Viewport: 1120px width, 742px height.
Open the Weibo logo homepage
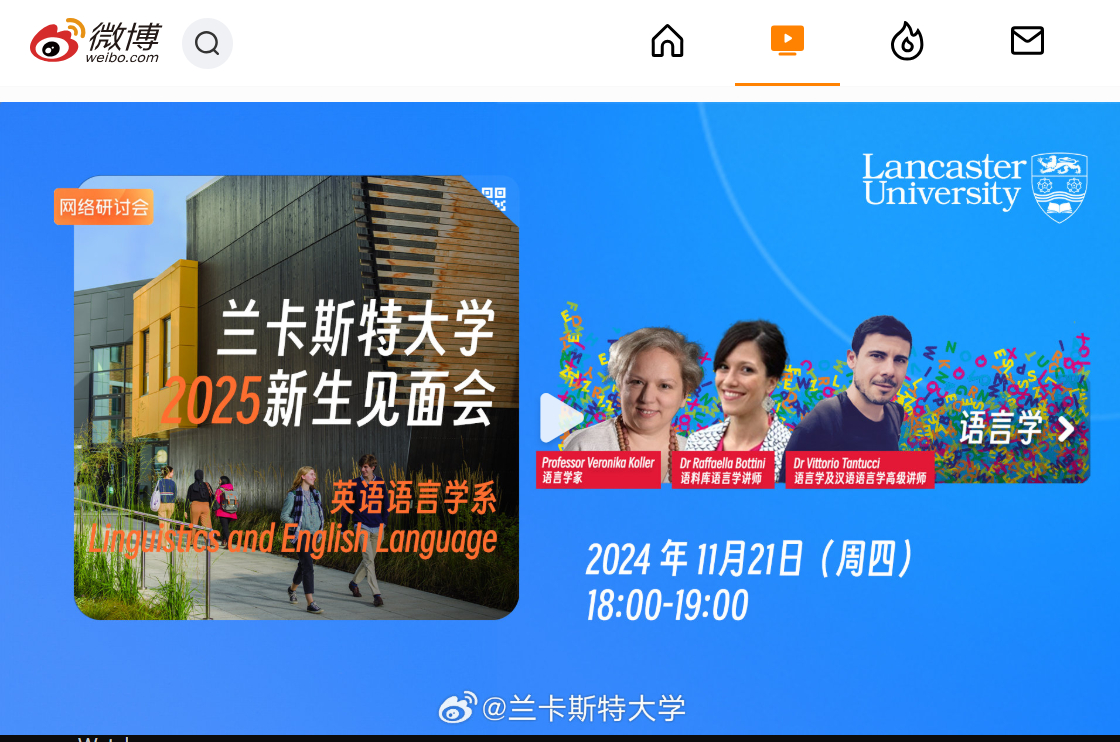95,41
